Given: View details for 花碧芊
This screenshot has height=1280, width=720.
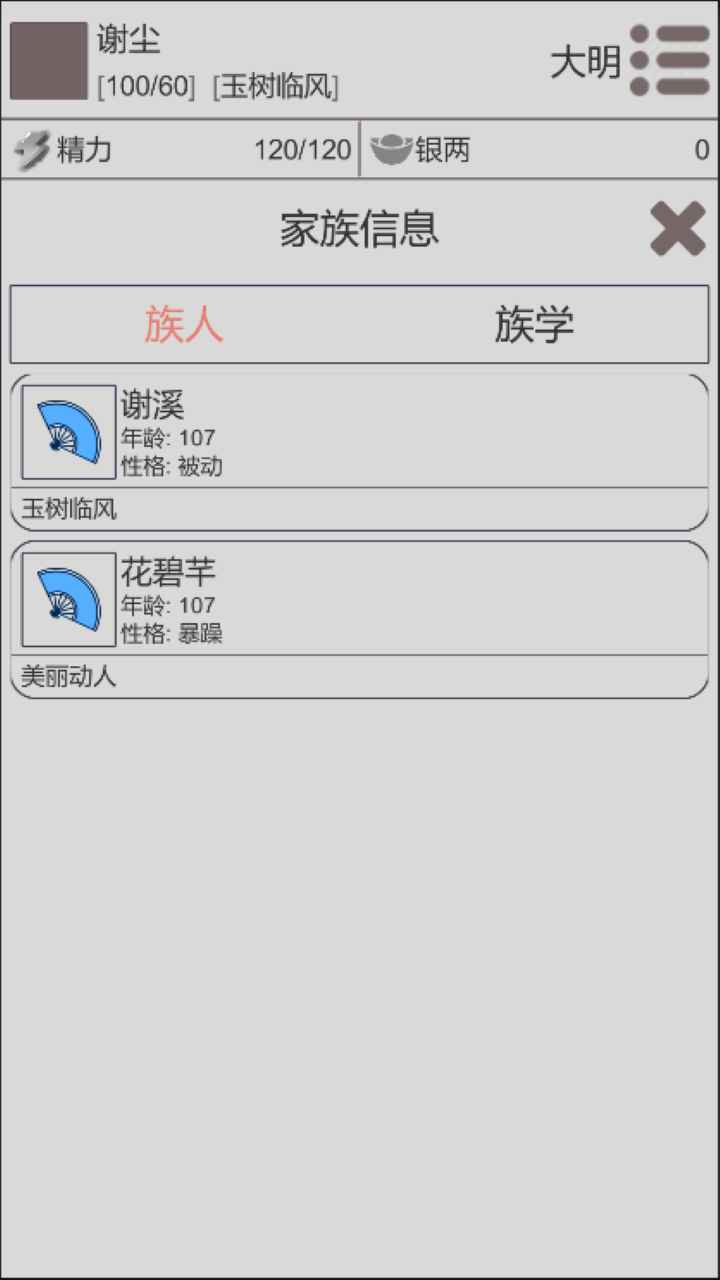Looking at the screenshot, I should tap(359, 620).
